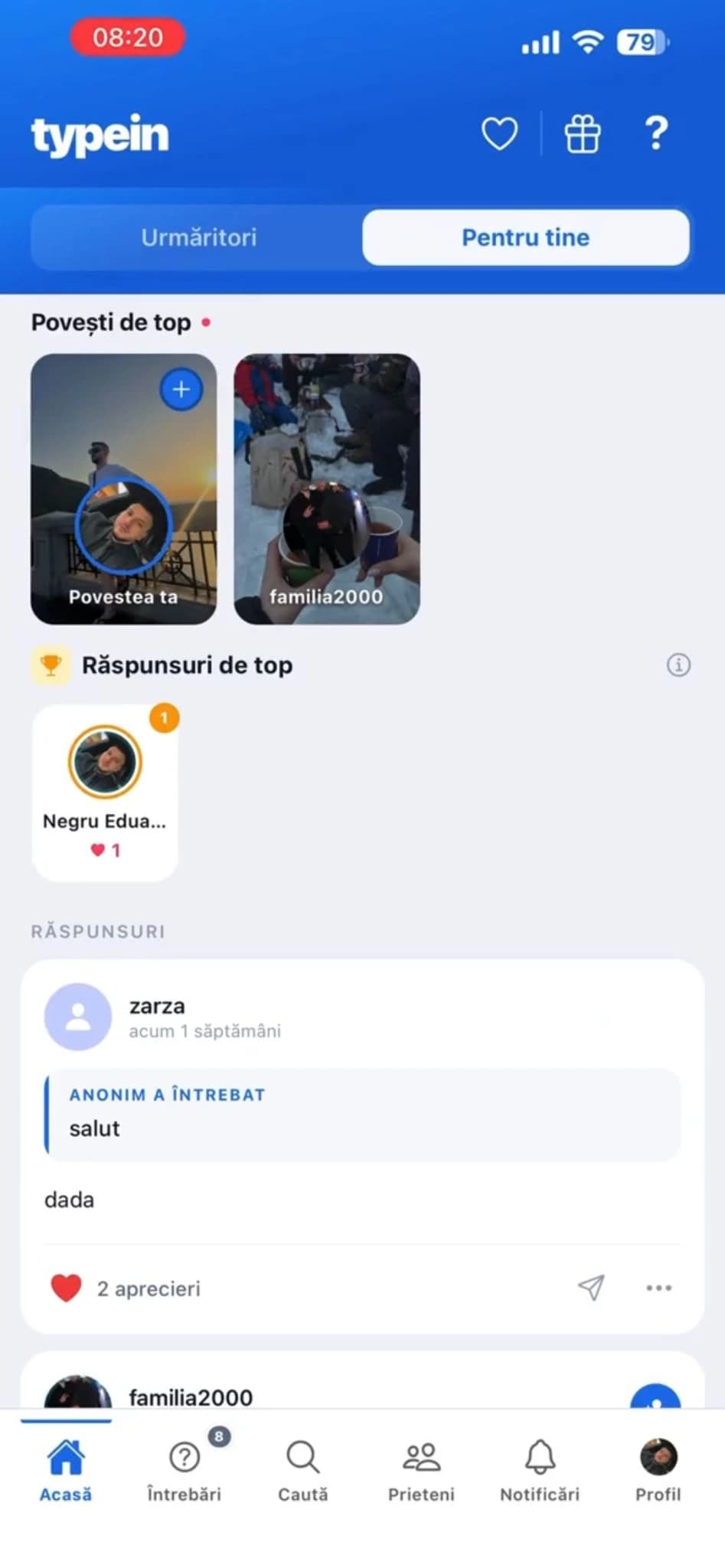
Task: Select the Pentru tine tab
Action: coord(525,237)
